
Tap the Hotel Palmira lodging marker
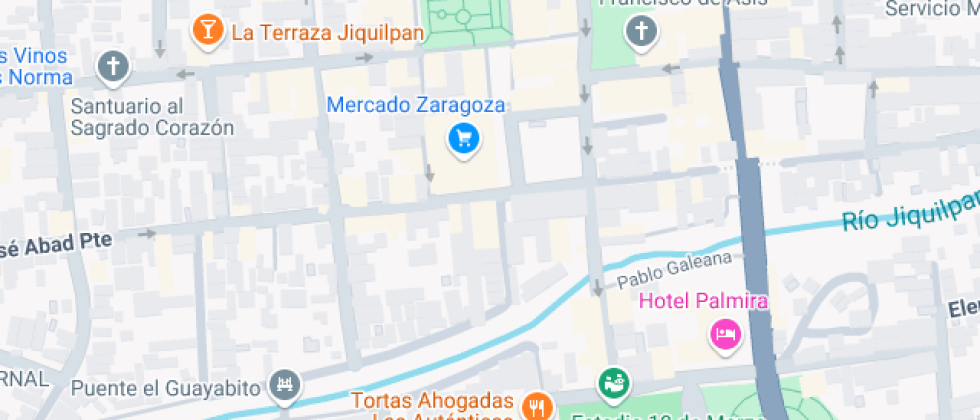724,334
